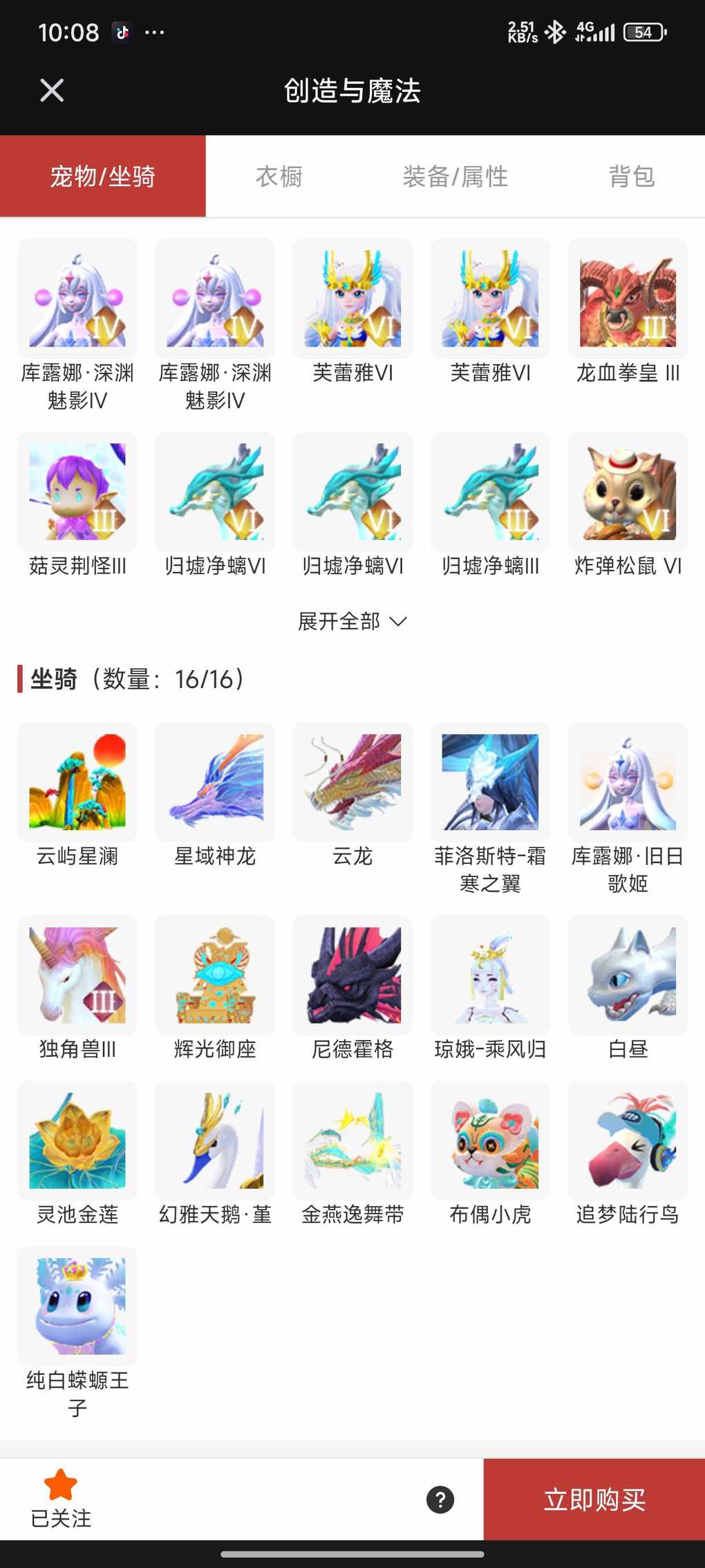View the 云屿星澜 mount
Viewport: 705px width, 1568px height.
(77, 782)
